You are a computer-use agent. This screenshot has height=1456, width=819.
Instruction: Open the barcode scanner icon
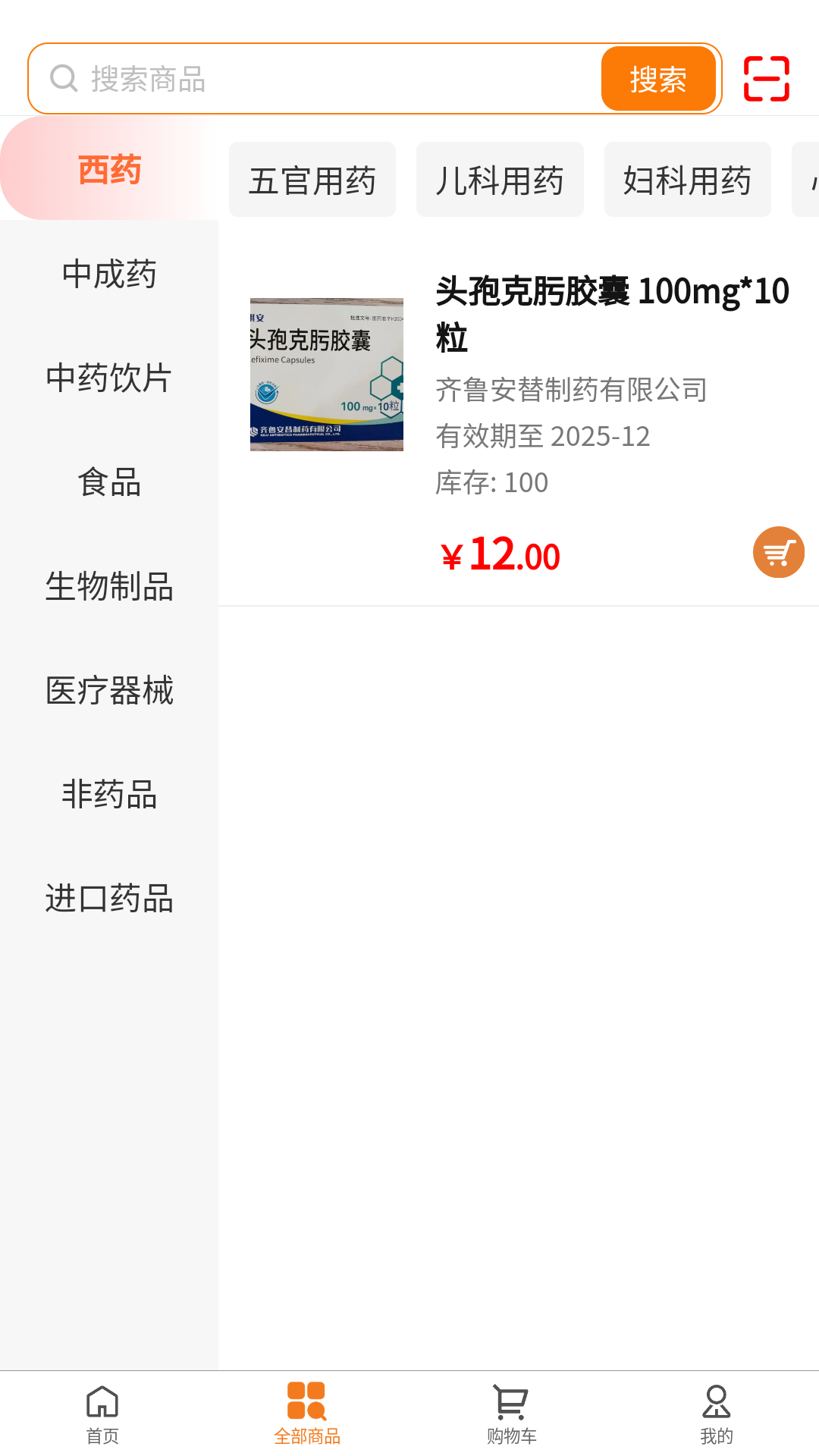click(x=768, y=78)
